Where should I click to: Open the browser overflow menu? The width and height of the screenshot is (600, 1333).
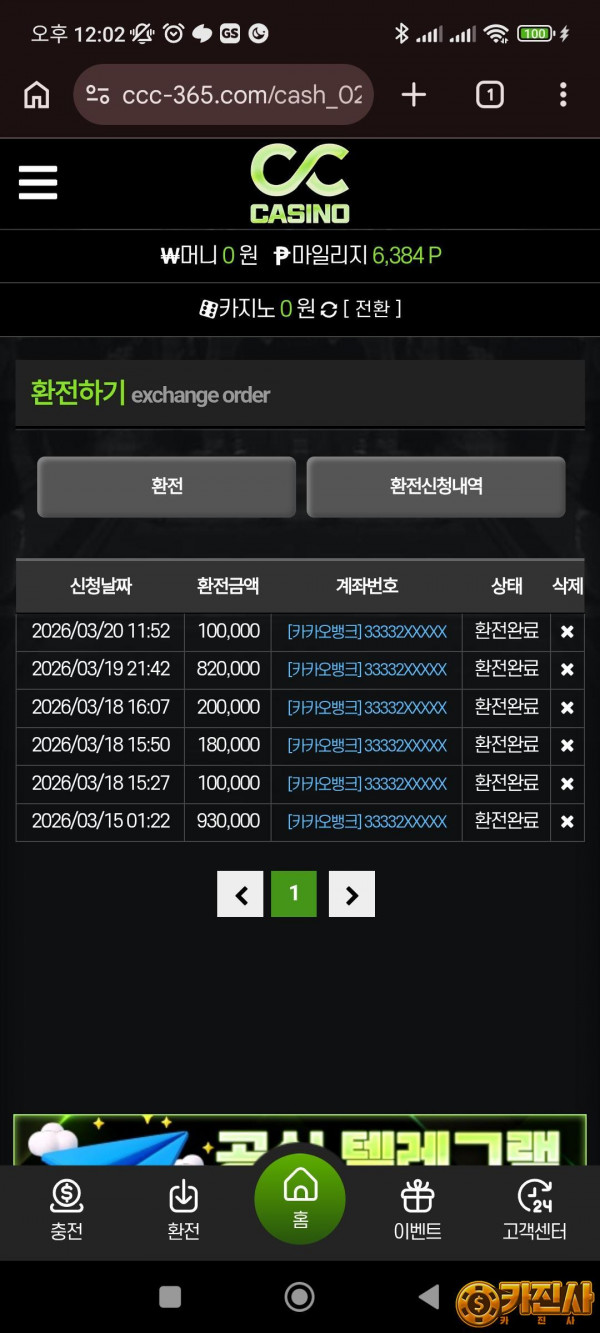tap(563, 95)
